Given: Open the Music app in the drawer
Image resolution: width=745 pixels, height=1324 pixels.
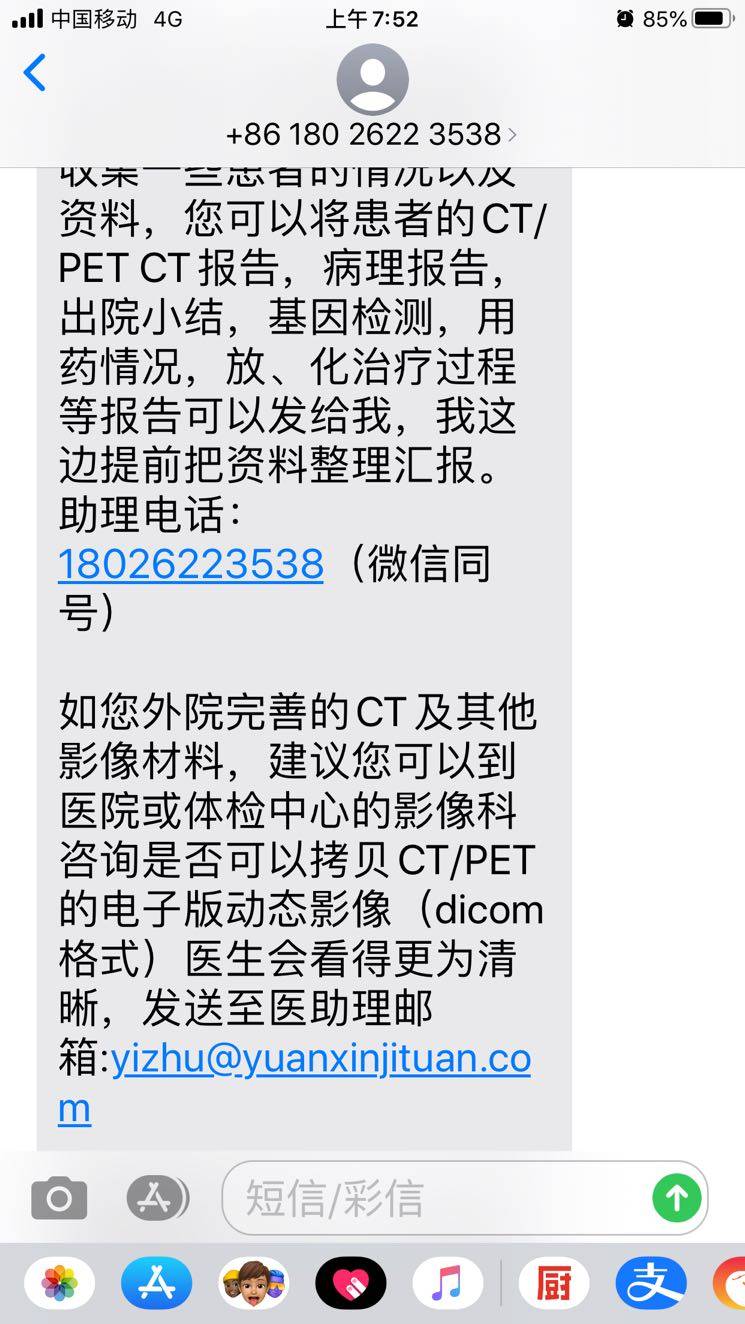Looking at the screenshot, I should pyautogui.click(x=448, y=1283).
